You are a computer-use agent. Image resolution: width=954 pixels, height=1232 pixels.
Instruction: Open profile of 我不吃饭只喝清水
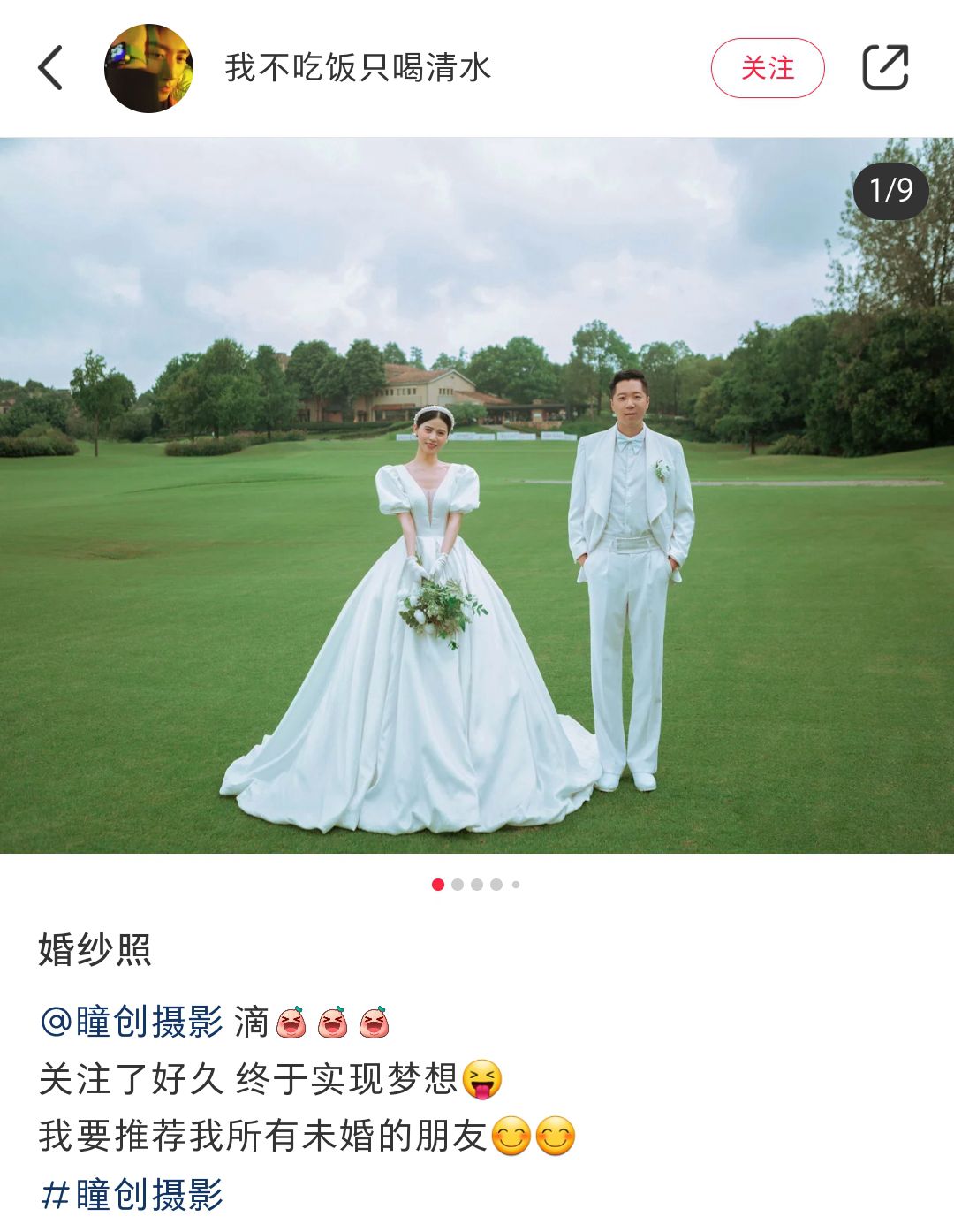357,68
